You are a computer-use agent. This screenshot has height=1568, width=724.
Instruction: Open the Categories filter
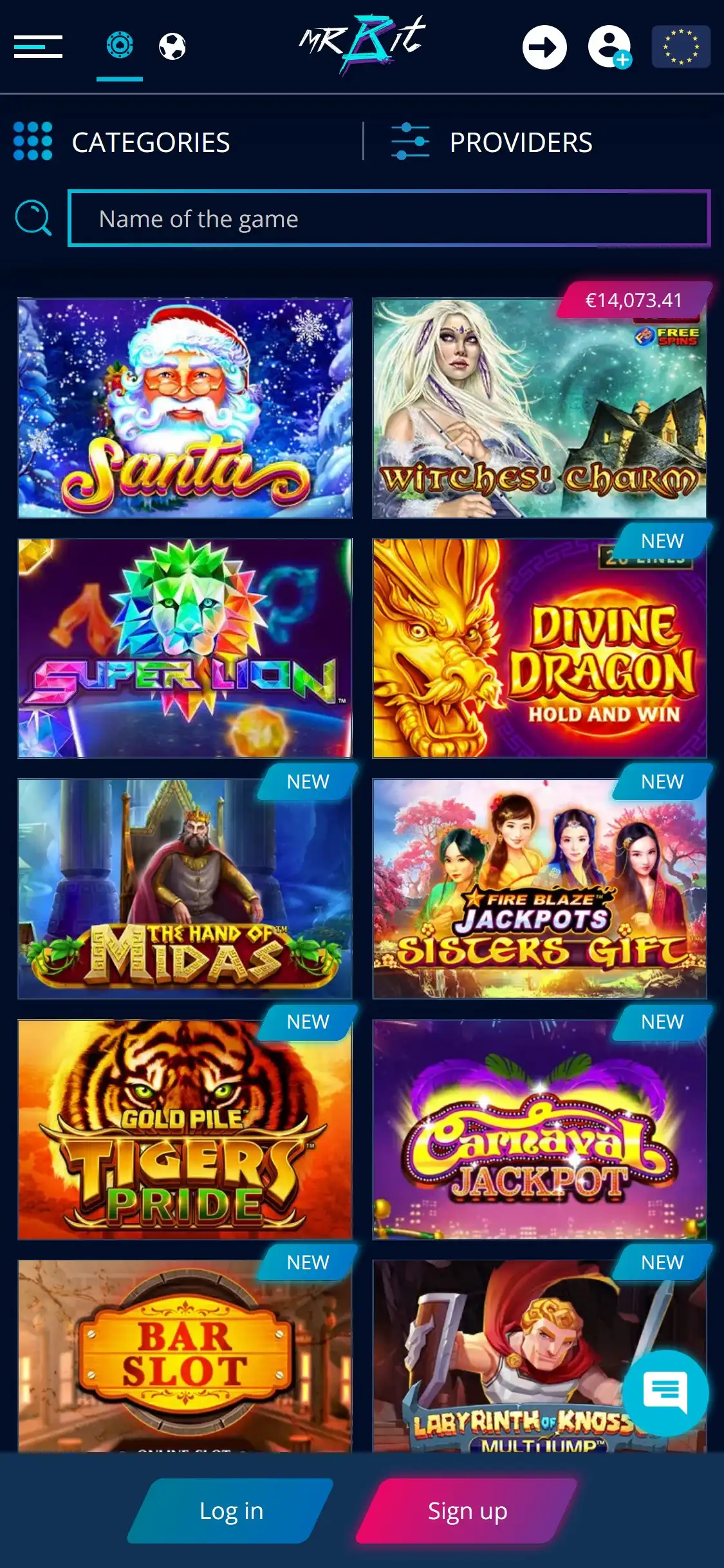[x=122, y=142]
